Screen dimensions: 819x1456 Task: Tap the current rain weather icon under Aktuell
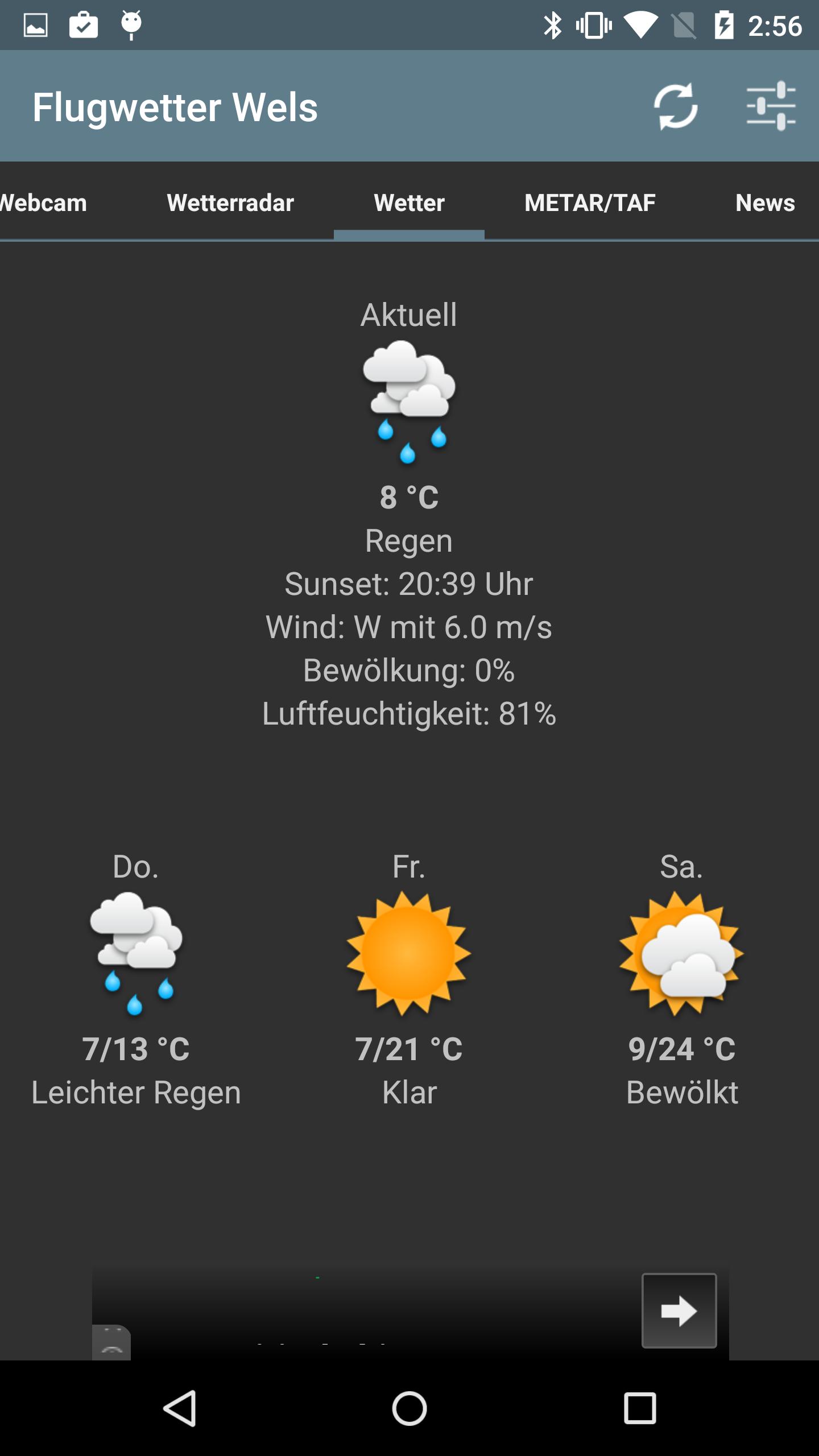tap(408, 404)
